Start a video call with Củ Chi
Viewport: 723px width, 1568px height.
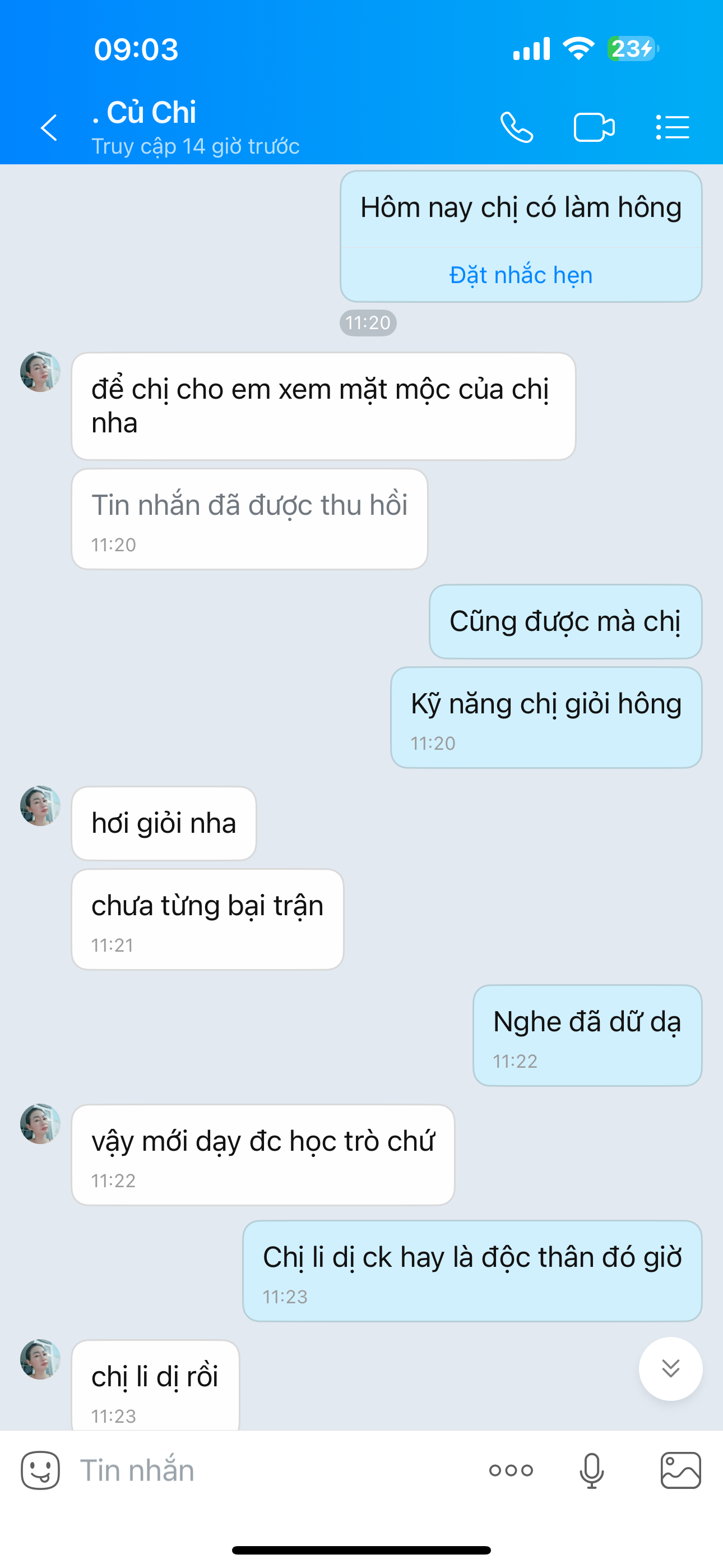click(x=594, y=128)
